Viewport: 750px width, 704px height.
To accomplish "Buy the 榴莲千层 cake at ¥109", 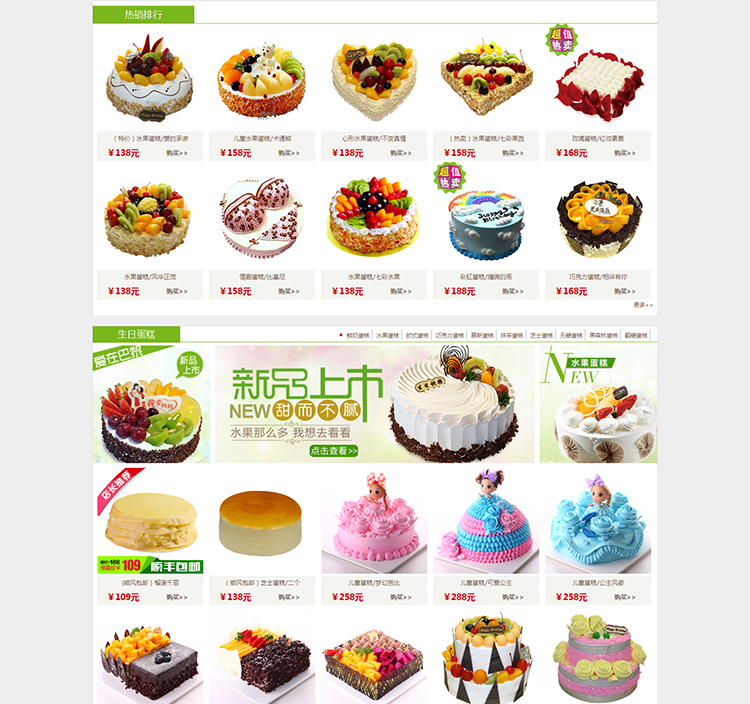I will point(177,596).
